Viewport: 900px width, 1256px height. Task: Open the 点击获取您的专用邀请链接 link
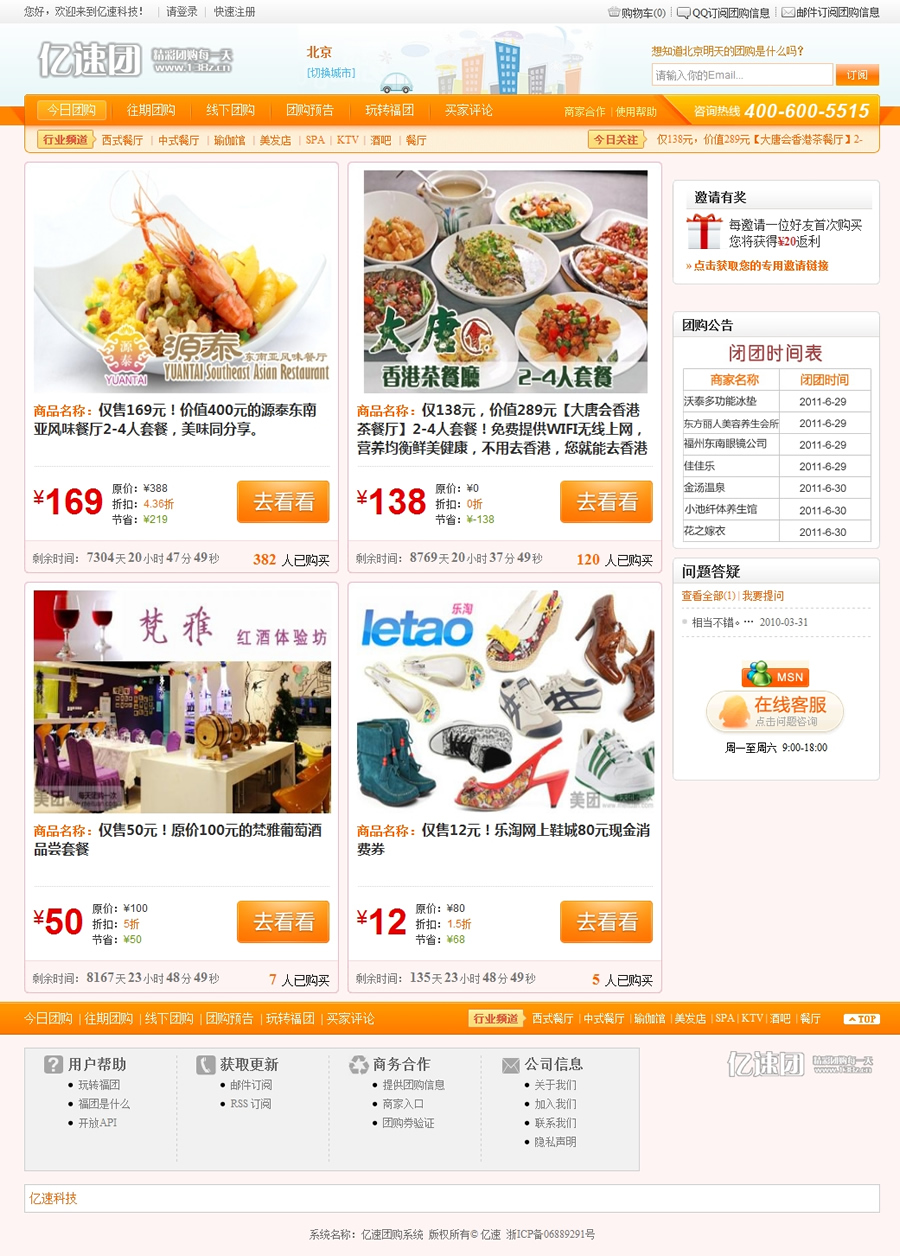[x=757, y=266]
